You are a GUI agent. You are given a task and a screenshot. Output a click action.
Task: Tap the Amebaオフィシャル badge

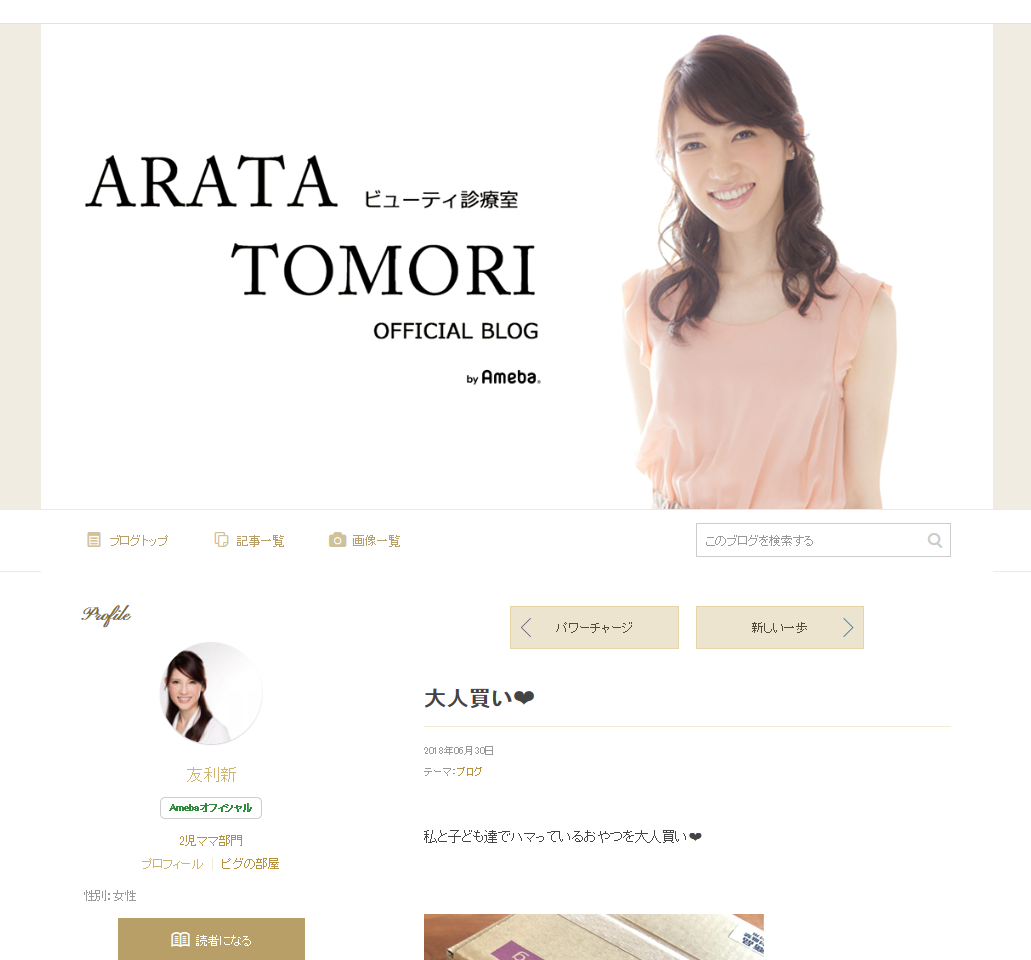pos(211,808)
